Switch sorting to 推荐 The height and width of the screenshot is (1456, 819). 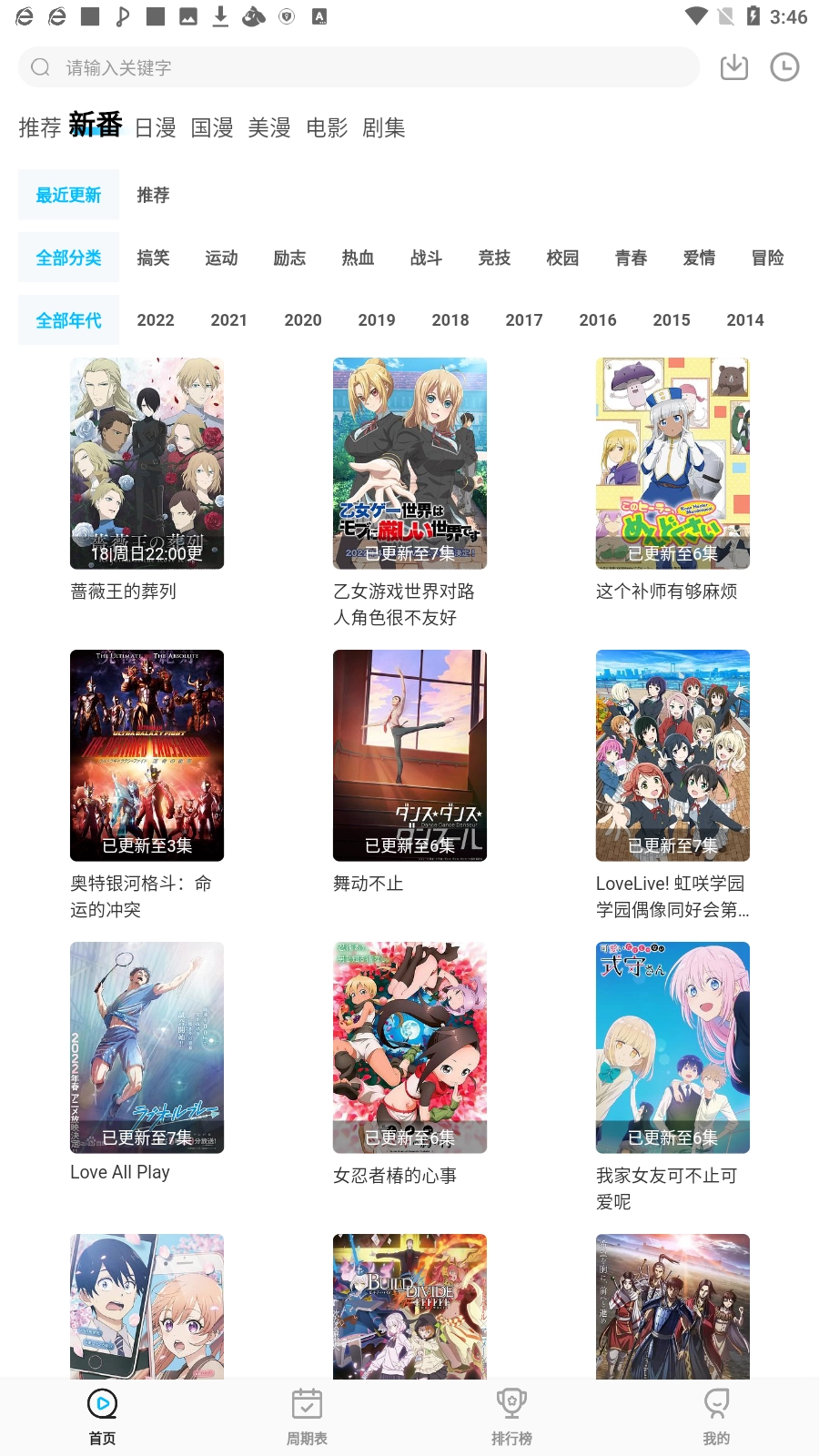click(152, 195)
